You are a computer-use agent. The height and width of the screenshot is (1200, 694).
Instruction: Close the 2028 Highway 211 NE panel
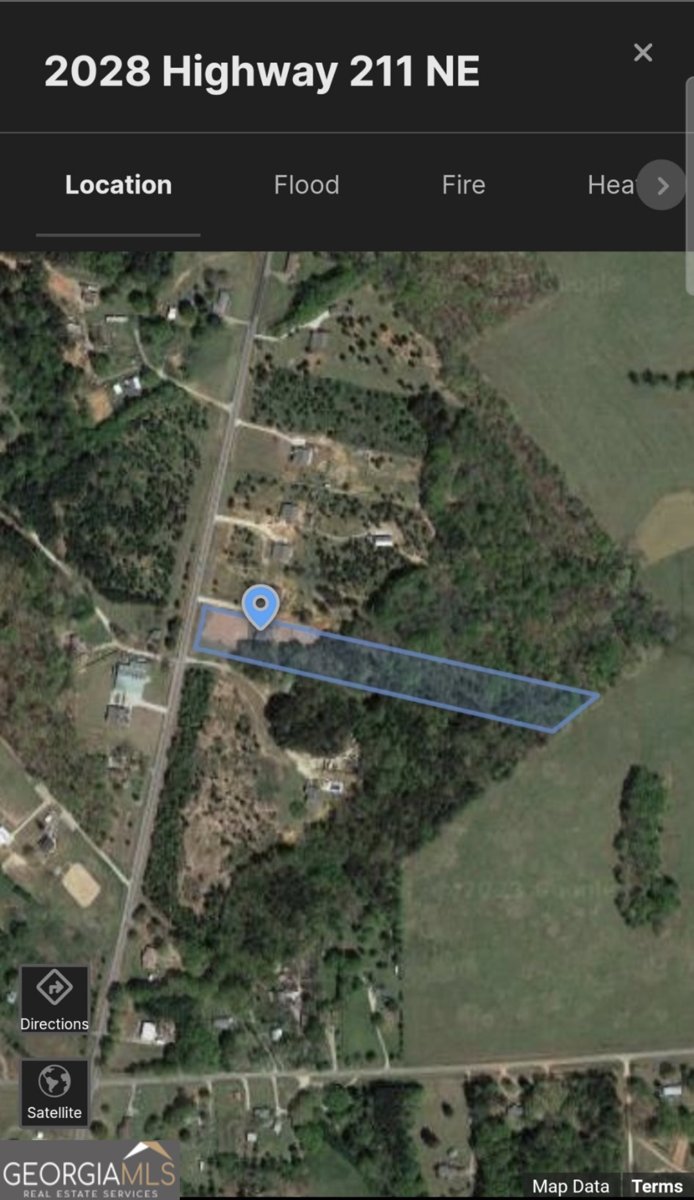pyautogui.click(x=643, y=53)
